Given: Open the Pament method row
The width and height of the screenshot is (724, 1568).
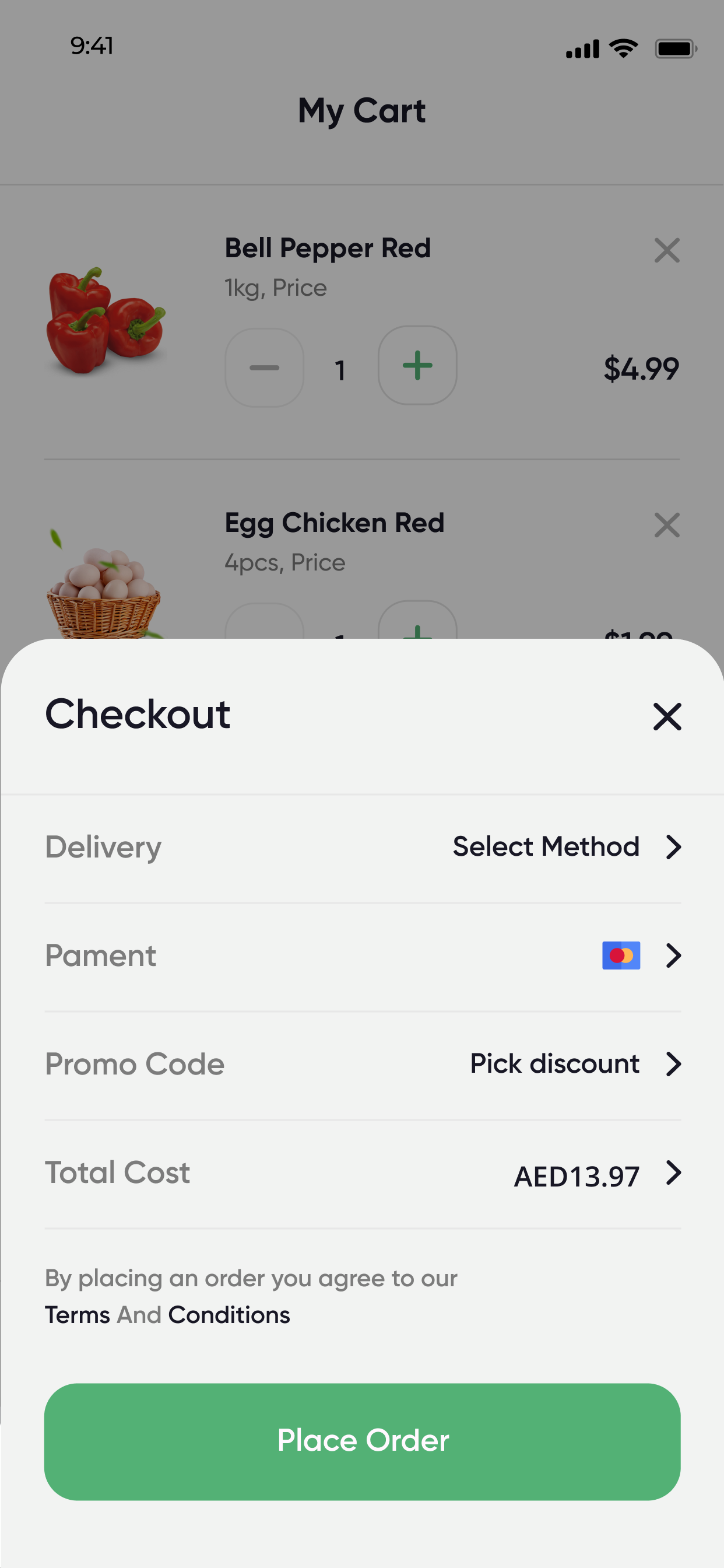Looking at the screenshot, I should click(363, 956).
